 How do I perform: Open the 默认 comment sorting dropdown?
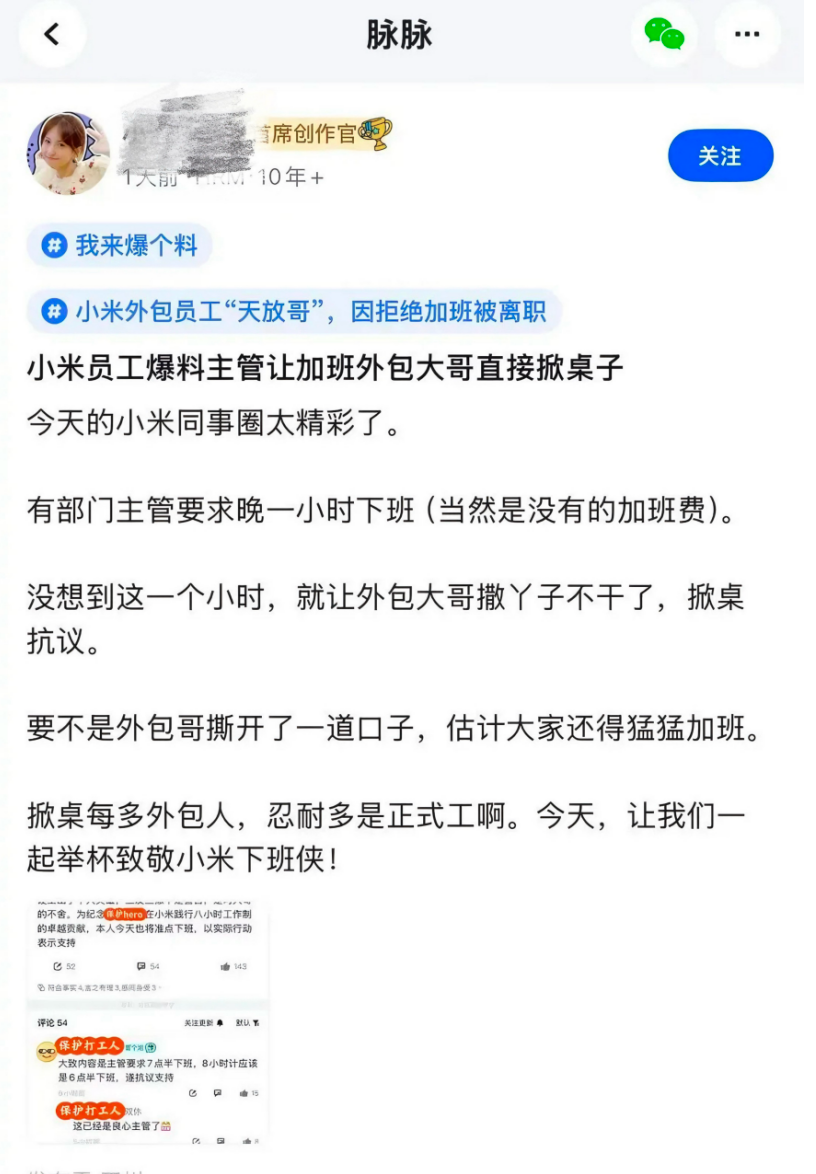[x=242, y=1023]
